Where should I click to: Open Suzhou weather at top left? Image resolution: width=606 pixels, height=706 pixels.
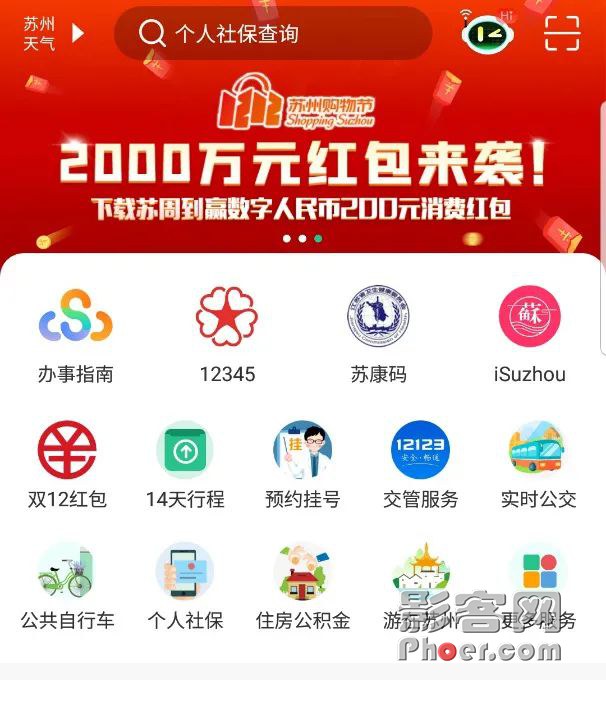coord(52,33)
